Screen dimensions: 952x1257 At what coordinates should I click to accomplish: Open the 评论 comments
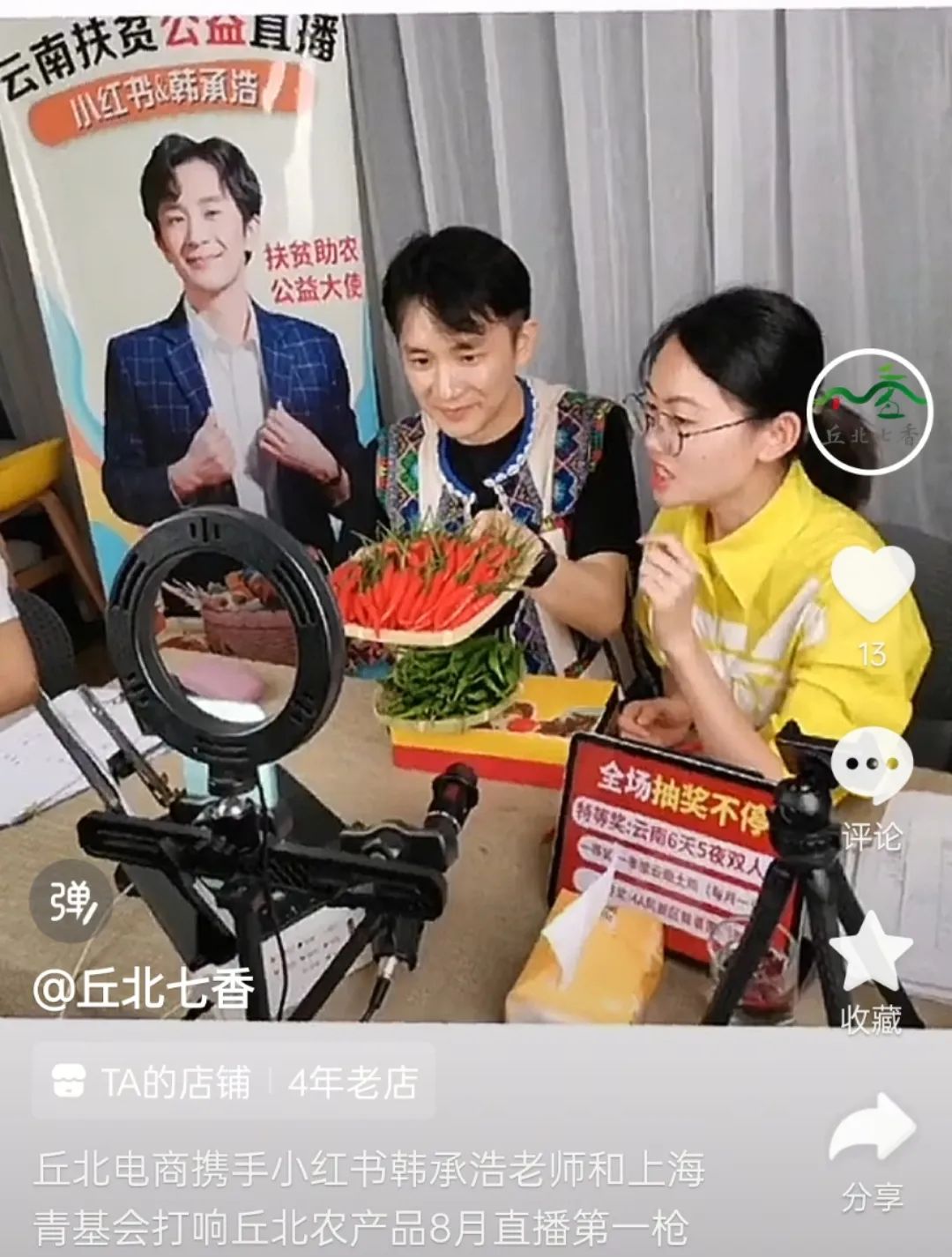point(871,767)
